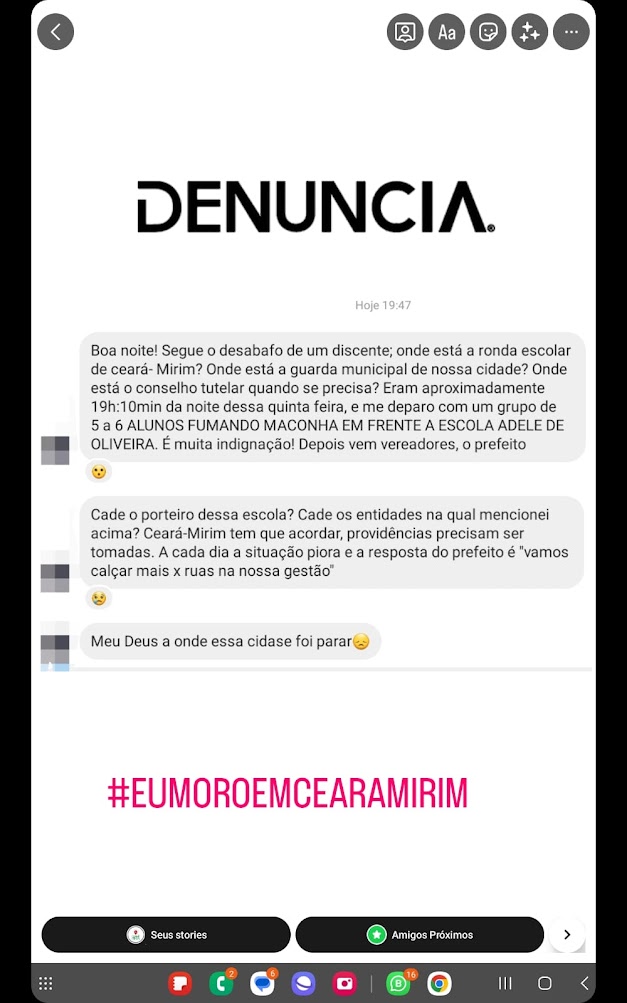This screenshot has height=1003, width=627.
Task: Open the app drawer grid in the taskbar
Action: coord(46,984)
